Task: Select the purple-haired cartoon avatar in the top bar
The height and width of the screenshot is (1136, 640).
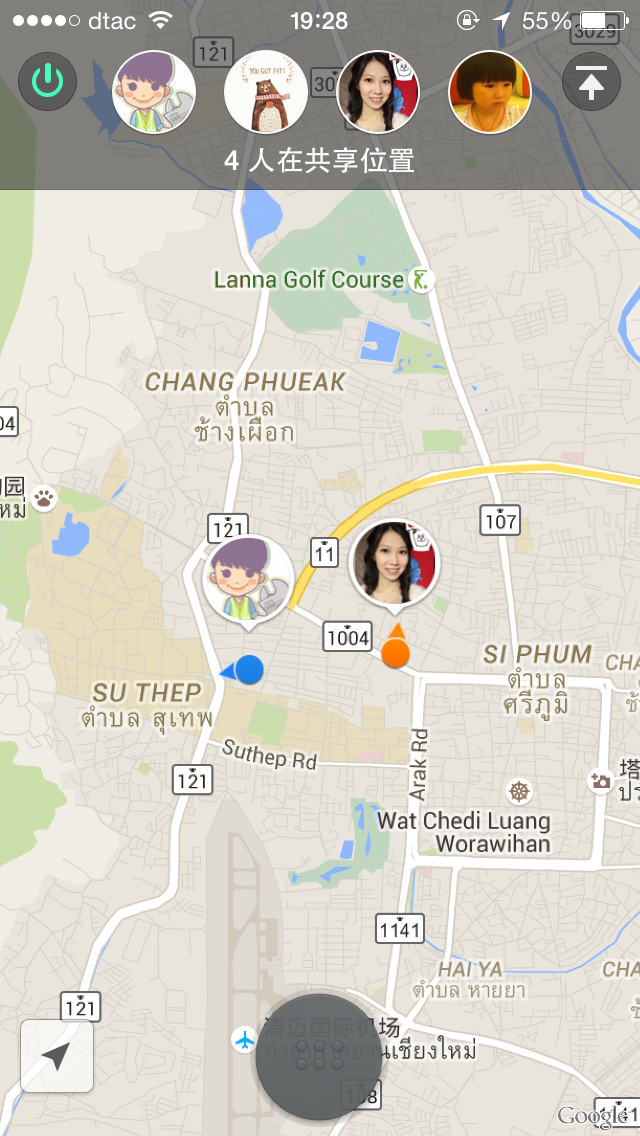Action: pyautogui.click(x=153, y=92)
